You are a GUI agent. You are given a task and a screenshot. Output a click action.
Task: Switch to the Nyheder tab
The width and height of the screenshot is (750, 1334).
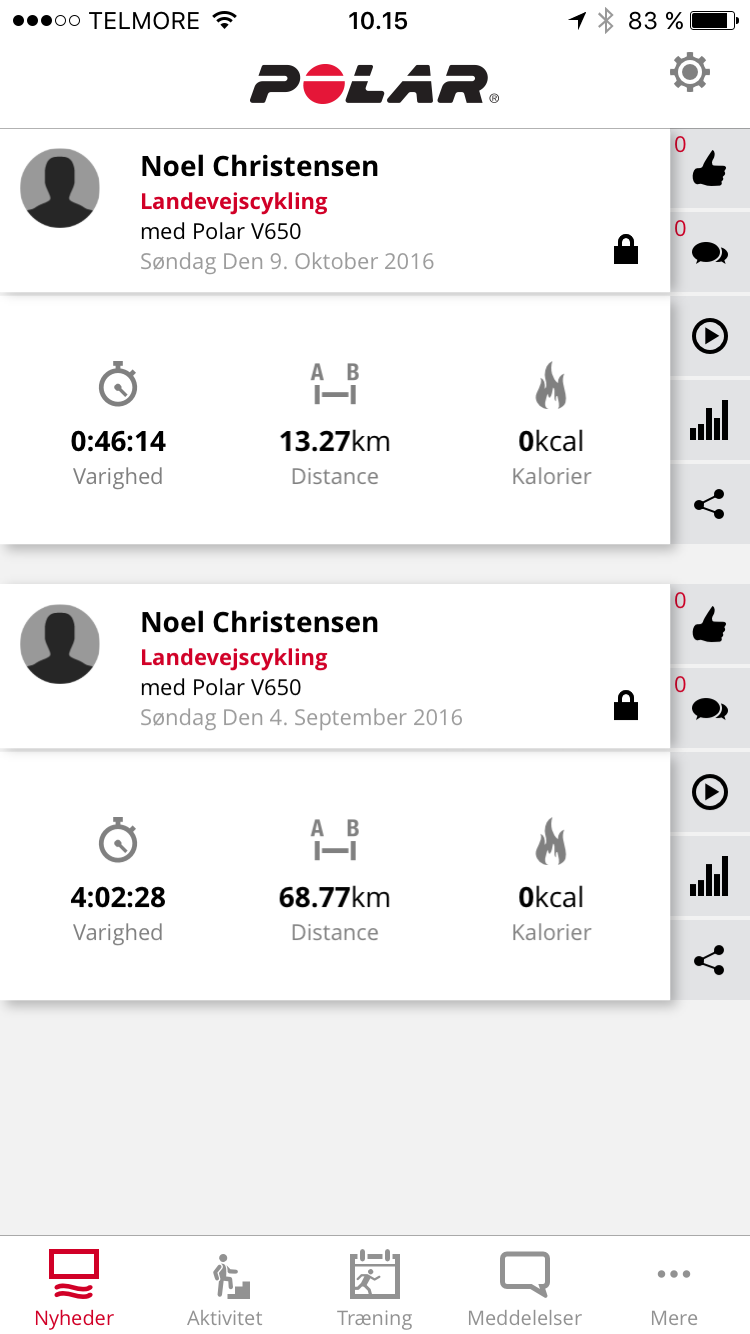[75, 1286]
